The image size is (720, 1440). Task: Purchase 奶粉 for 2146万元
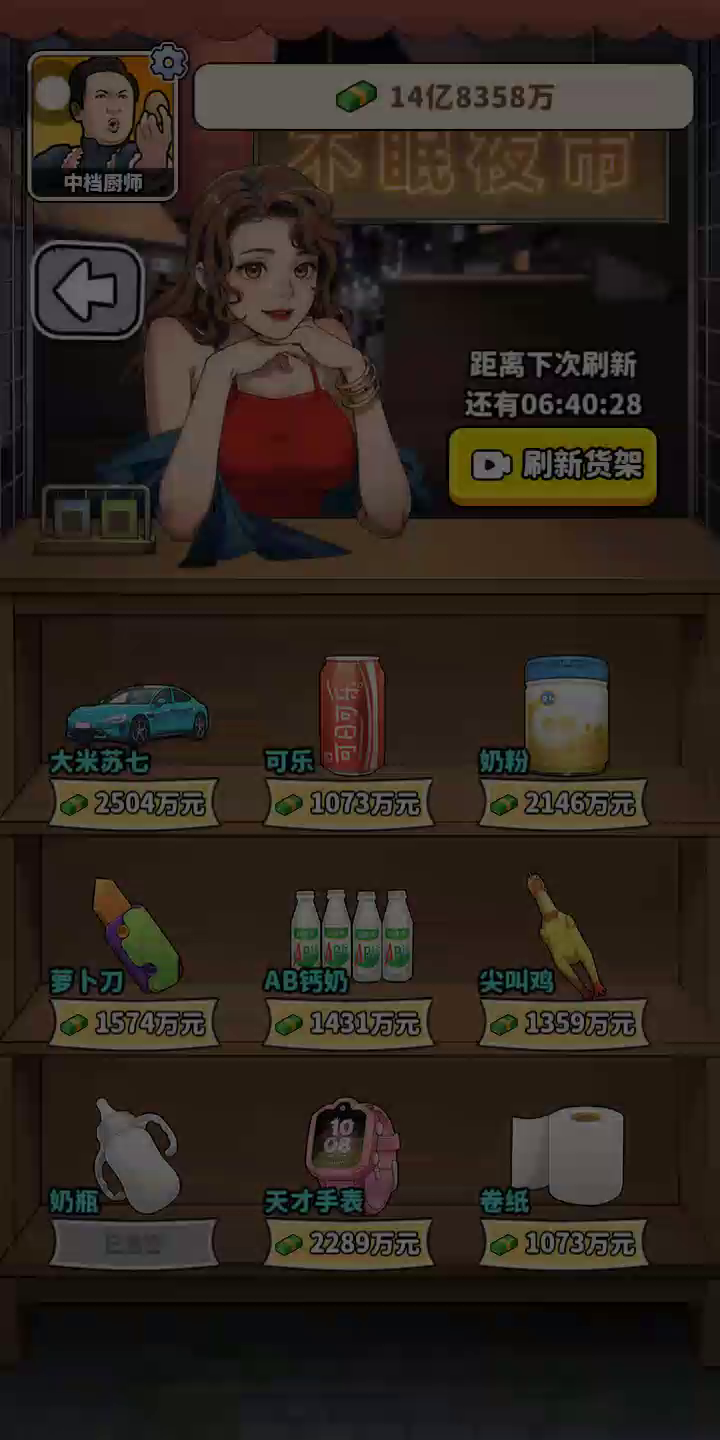[564, 804]
